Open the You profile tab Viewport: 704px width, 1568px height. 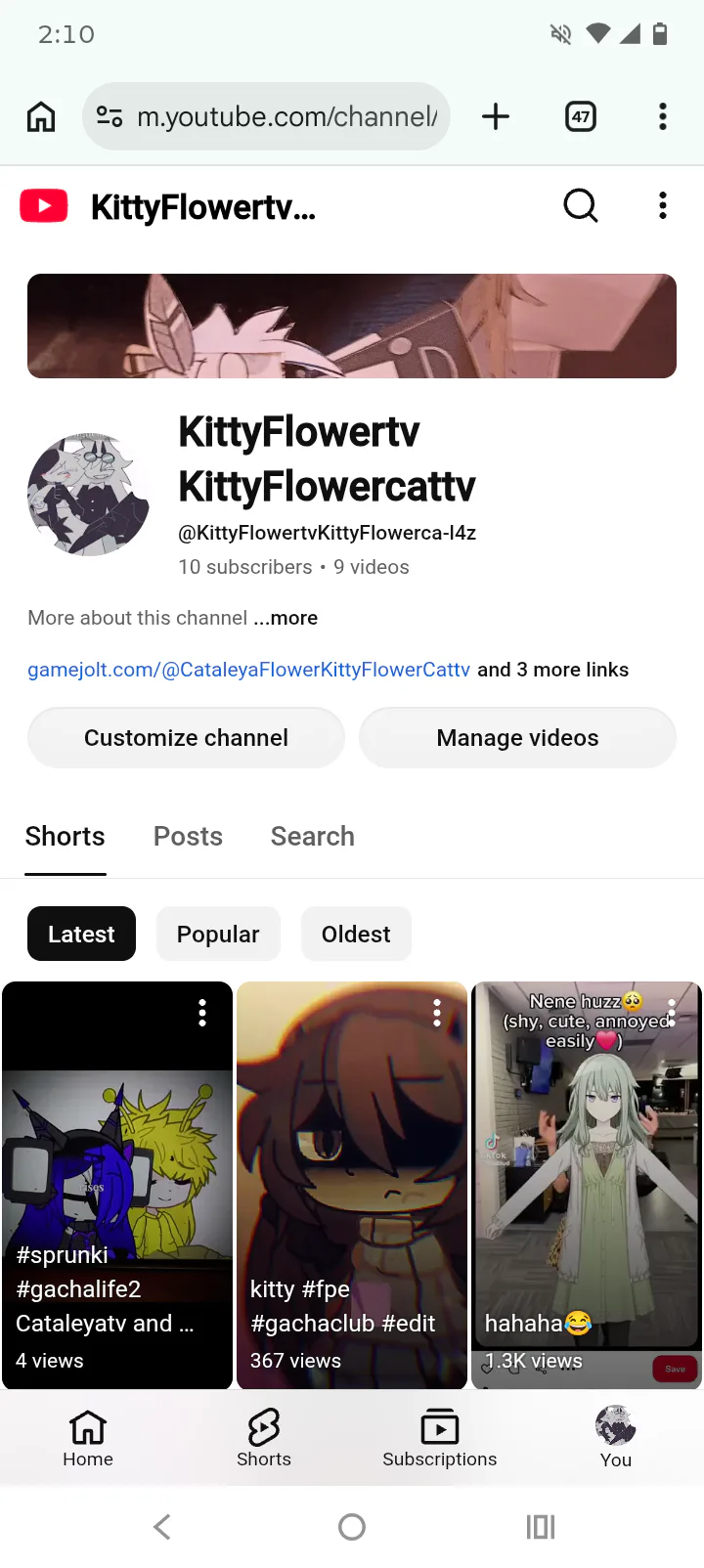click(615, 1438)
